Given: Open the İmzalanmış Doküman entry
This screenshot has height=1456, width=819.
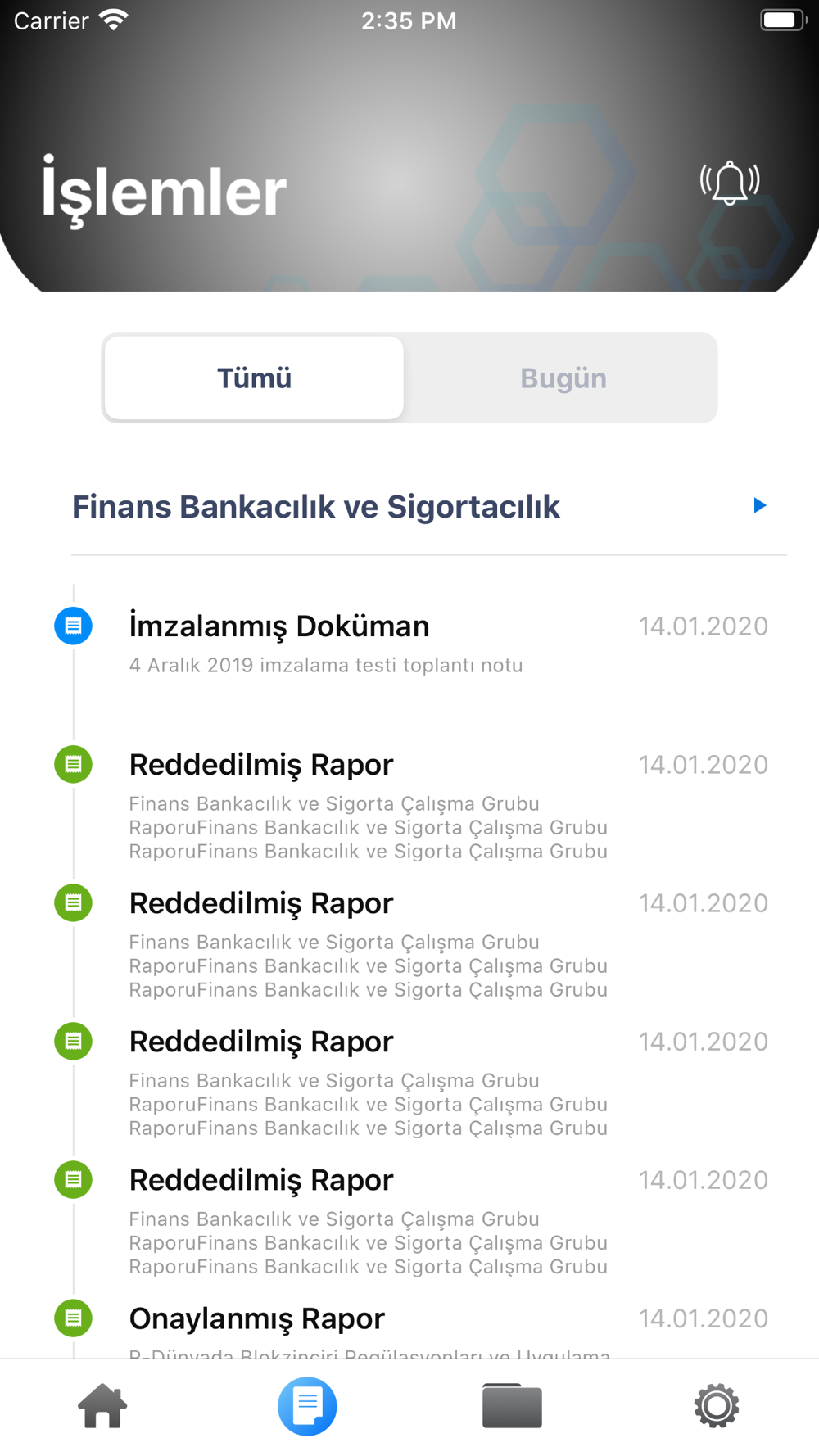Looking at the screenshot, I should pos(279,626).
